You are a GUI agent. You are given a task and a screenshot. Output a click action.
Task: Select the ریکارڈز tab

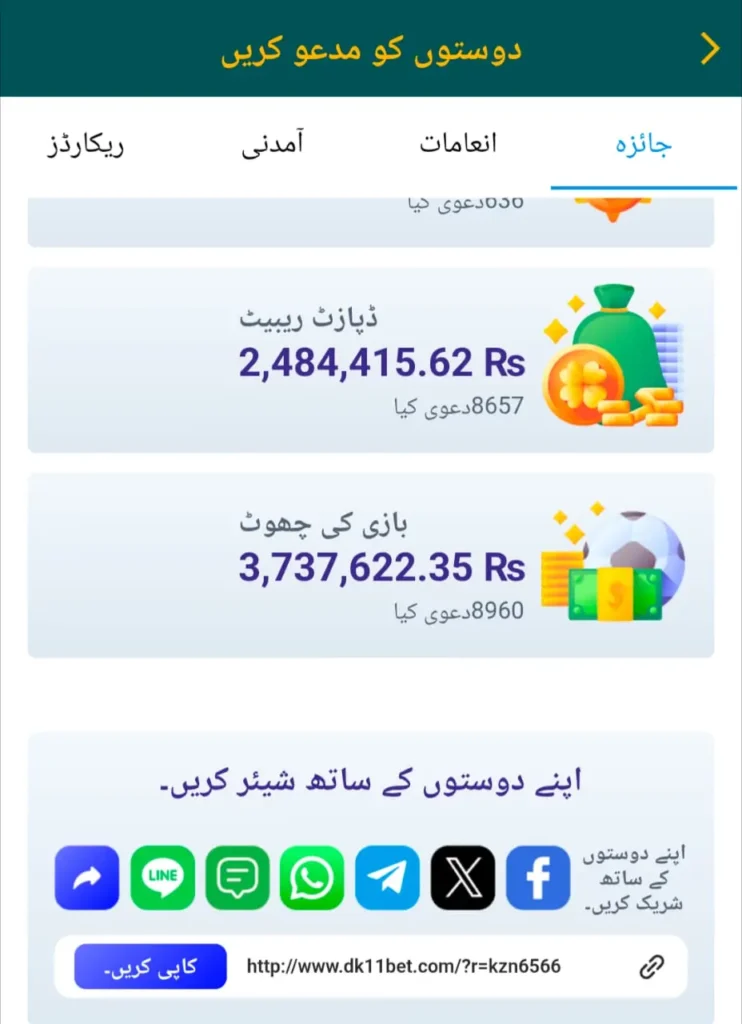tap(86, 144)
